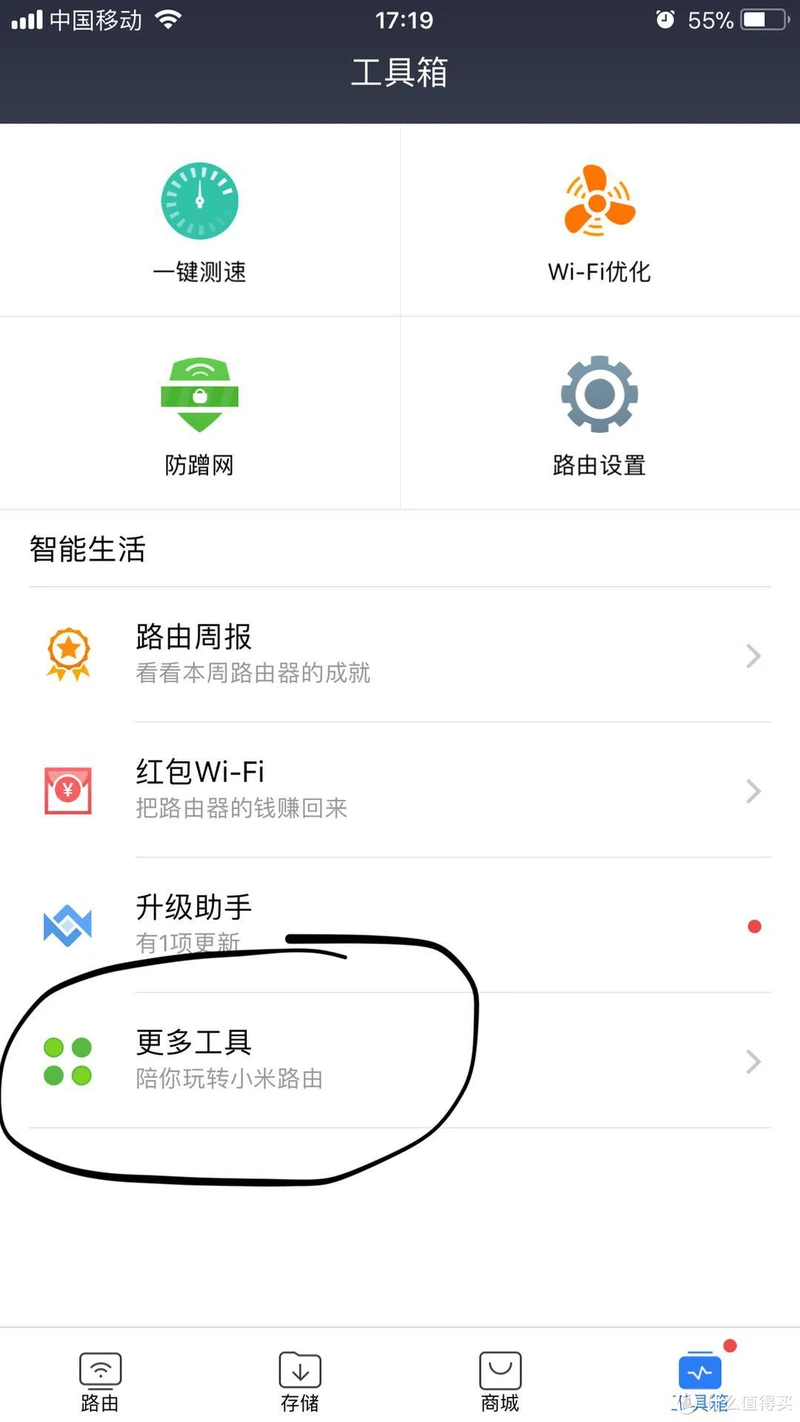Viewport: 800px width, 1422px height.
Task: Switch to the 存储 tab
Action: 300,1381
